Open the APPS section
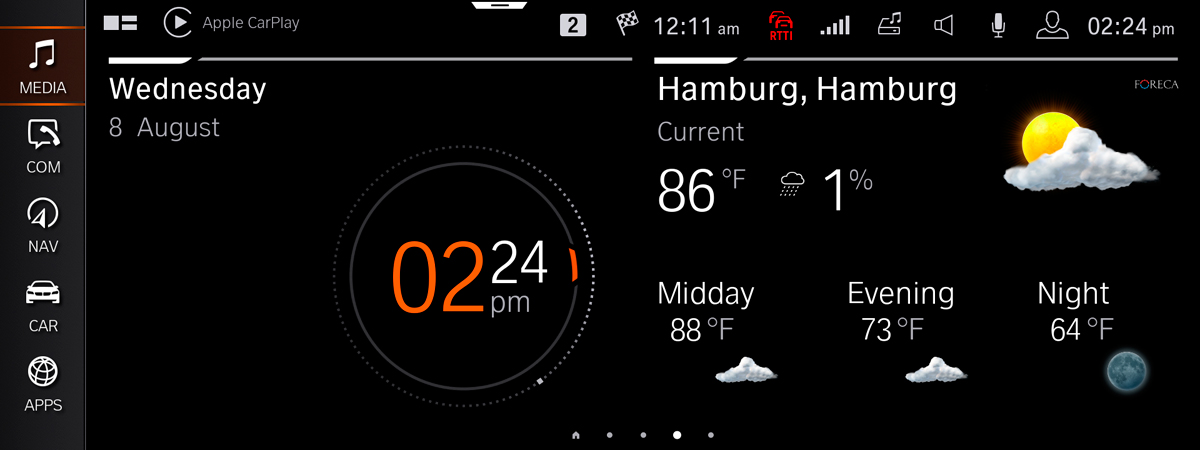1200x450 pixels. [42, 385]
